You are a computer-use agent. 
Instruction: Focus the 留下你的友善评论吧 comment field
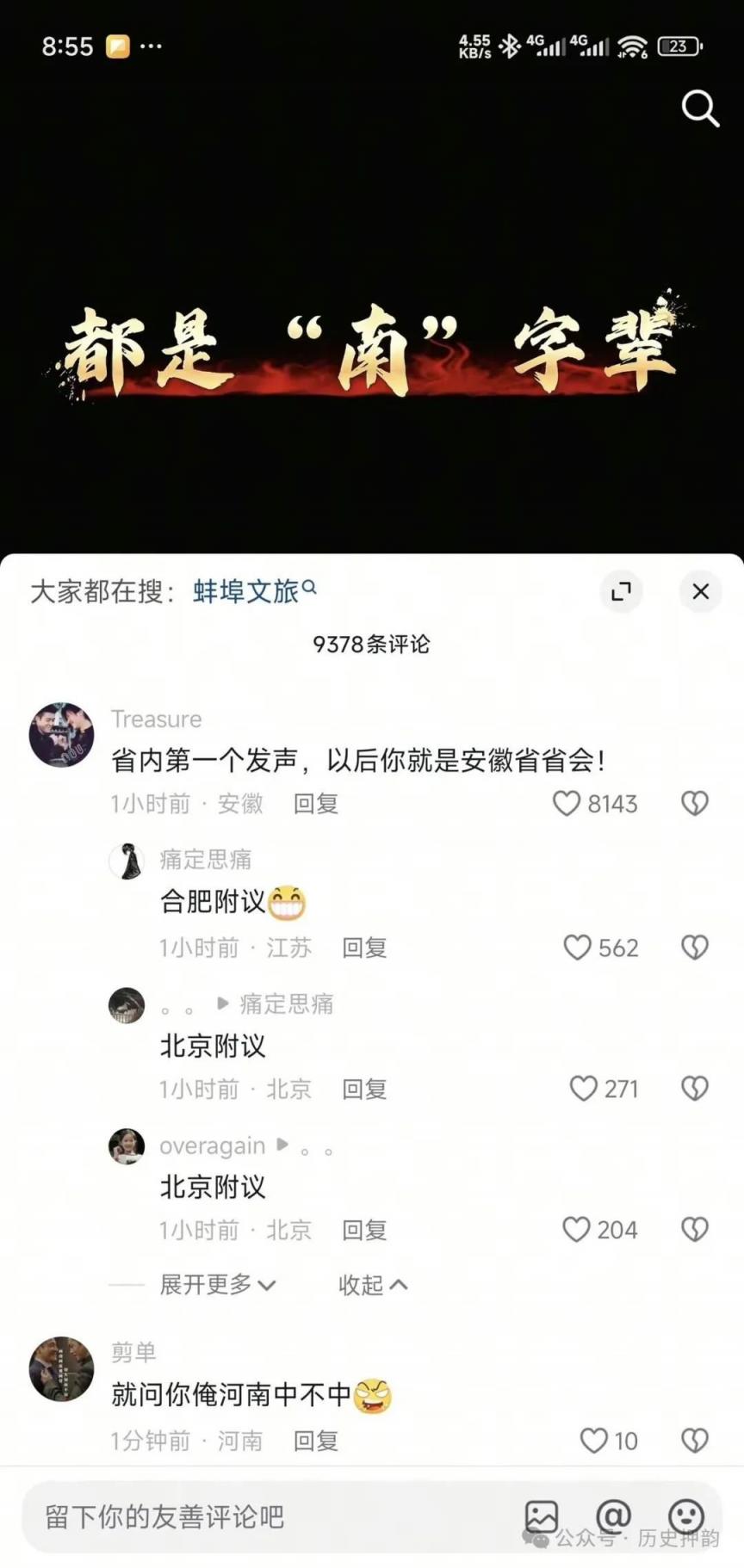point(258,1516)
